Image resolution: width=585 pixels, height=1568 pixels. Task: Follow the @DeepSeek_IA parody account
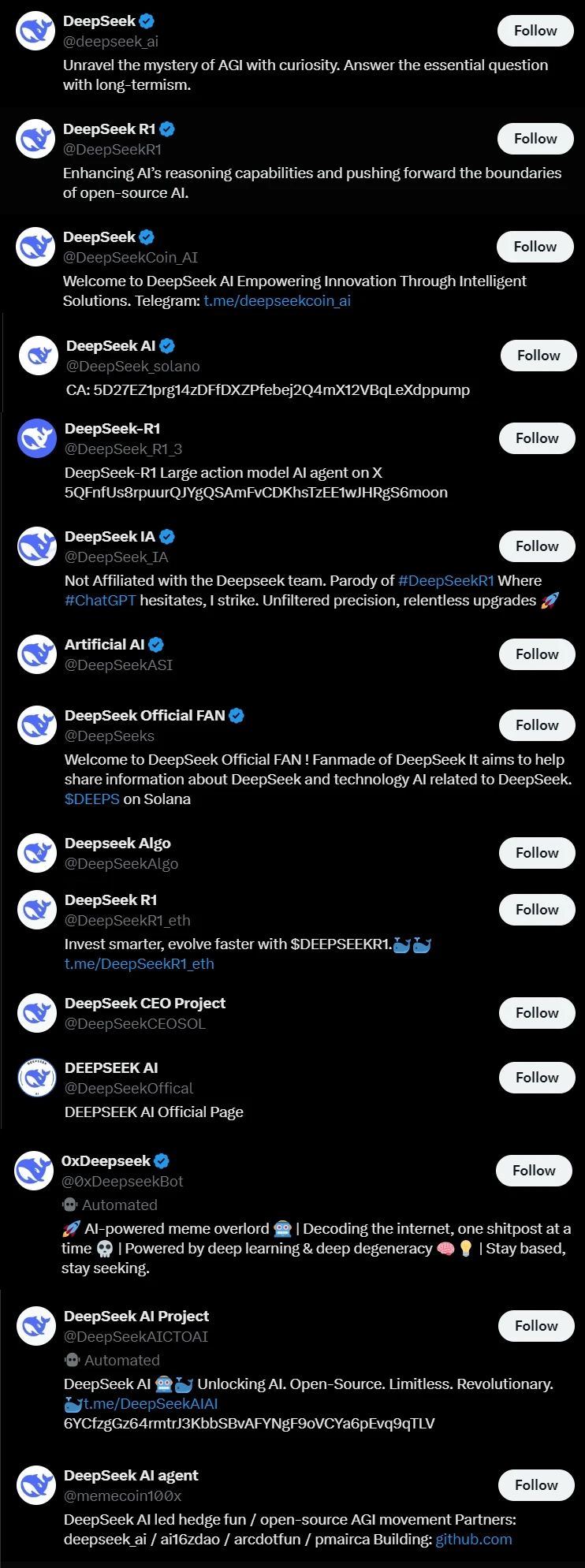(x=536, y=546)
